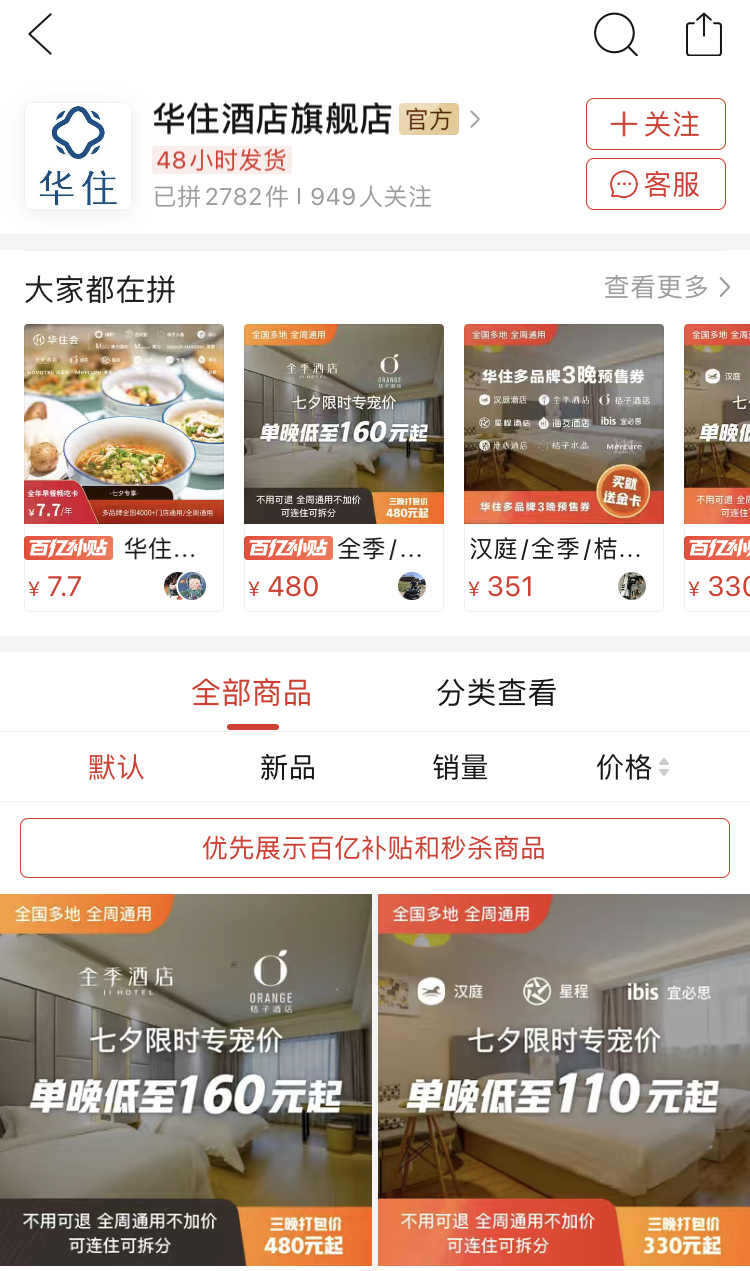Image resolution: width=750 pixels, height=1271 pixels.
Task: Contact customer service via 客服
Action: [656, 184]
